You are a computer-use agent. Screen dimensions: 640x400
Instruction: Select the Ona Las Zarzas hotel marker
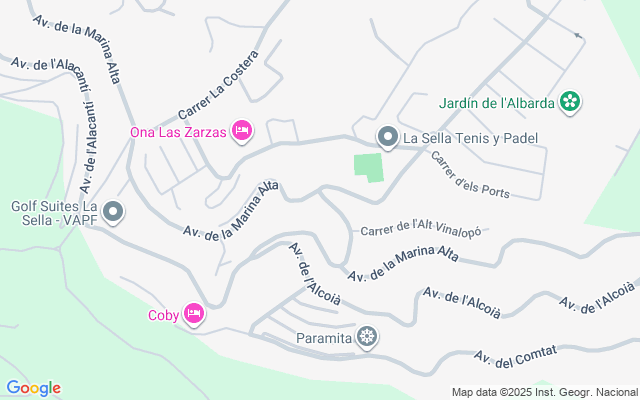(241, 131)
